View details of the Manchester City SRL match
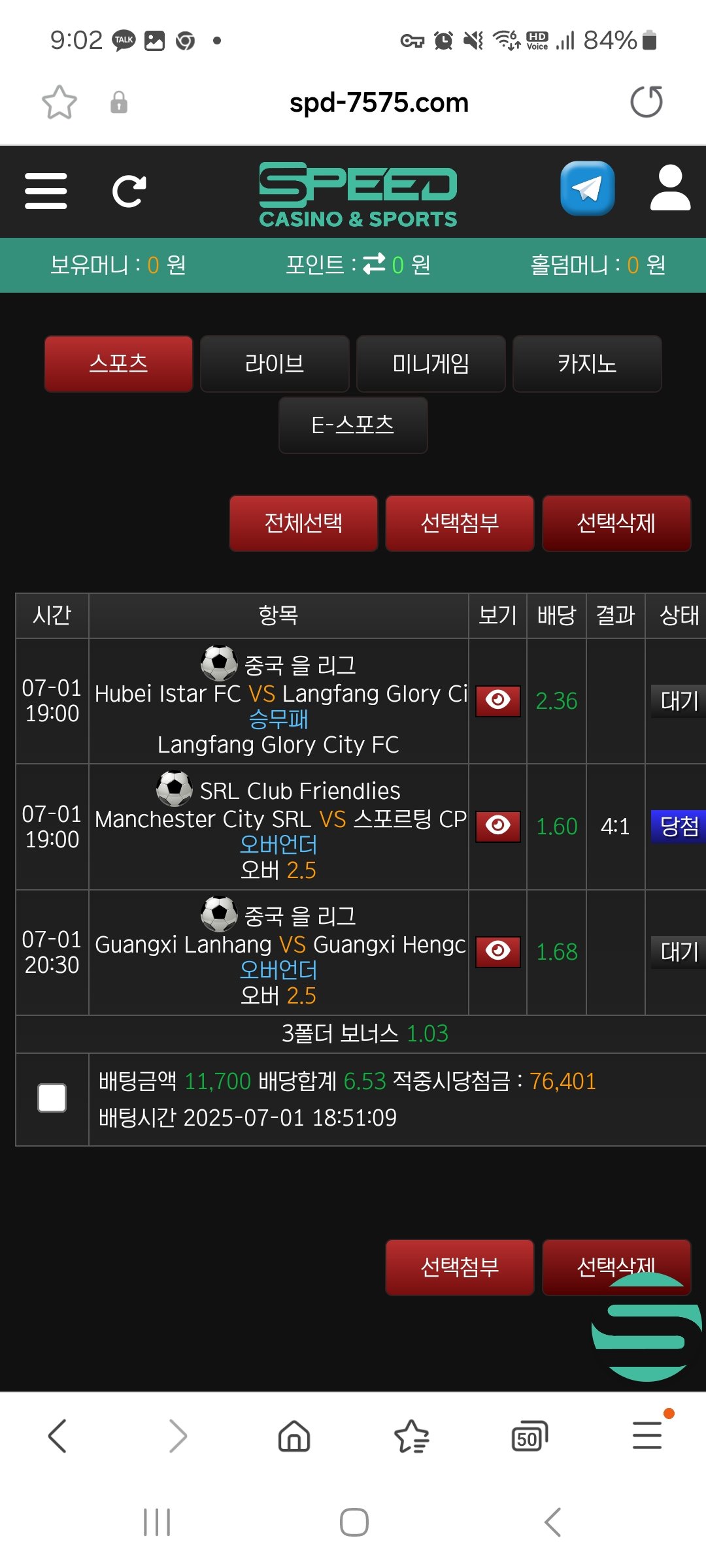 (x=497, y=826)
